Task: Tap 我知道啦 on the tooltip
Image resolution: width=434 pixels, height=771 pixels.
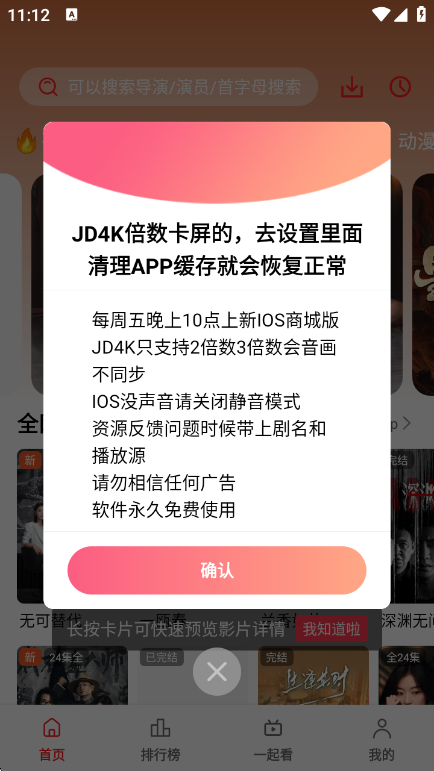Action: [331, 628]
